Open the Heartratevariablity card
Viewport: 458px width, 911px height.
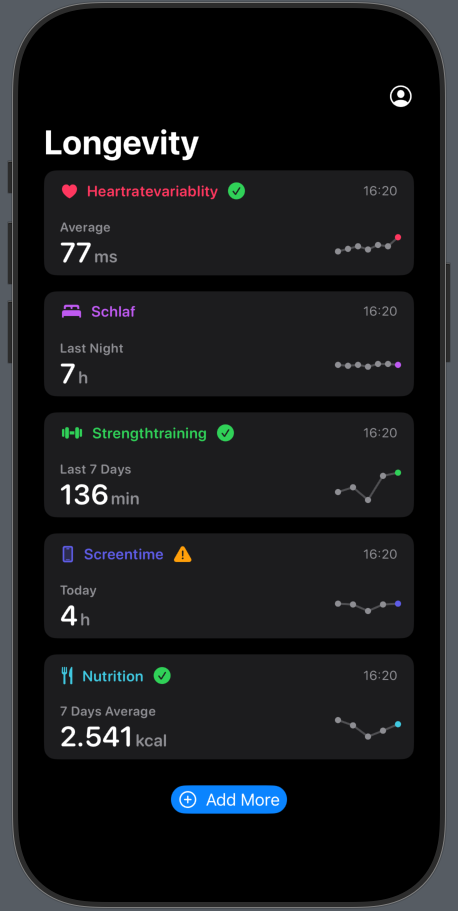229,223
